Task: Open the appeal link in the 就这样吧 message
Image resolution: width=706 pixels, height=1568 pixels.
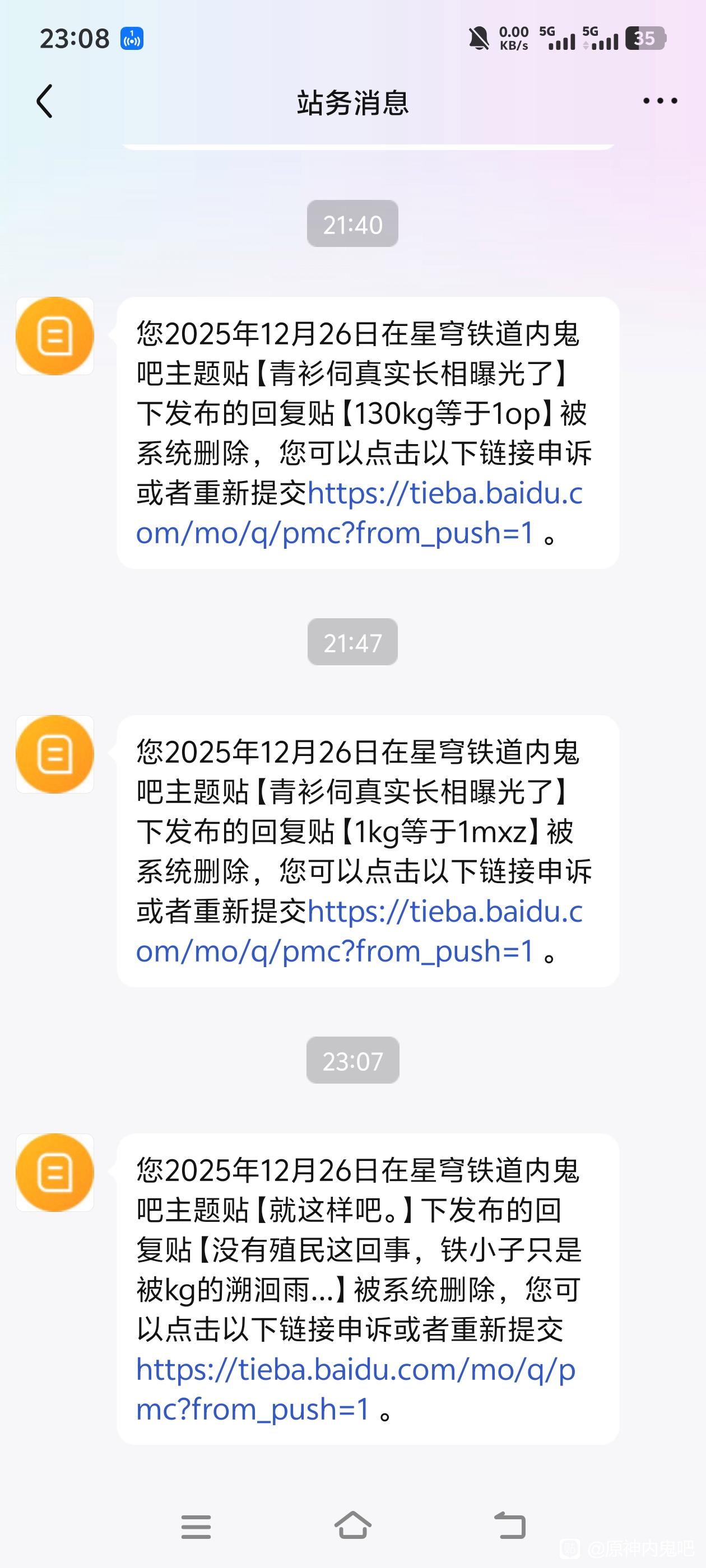Action: click(355, 1389)
